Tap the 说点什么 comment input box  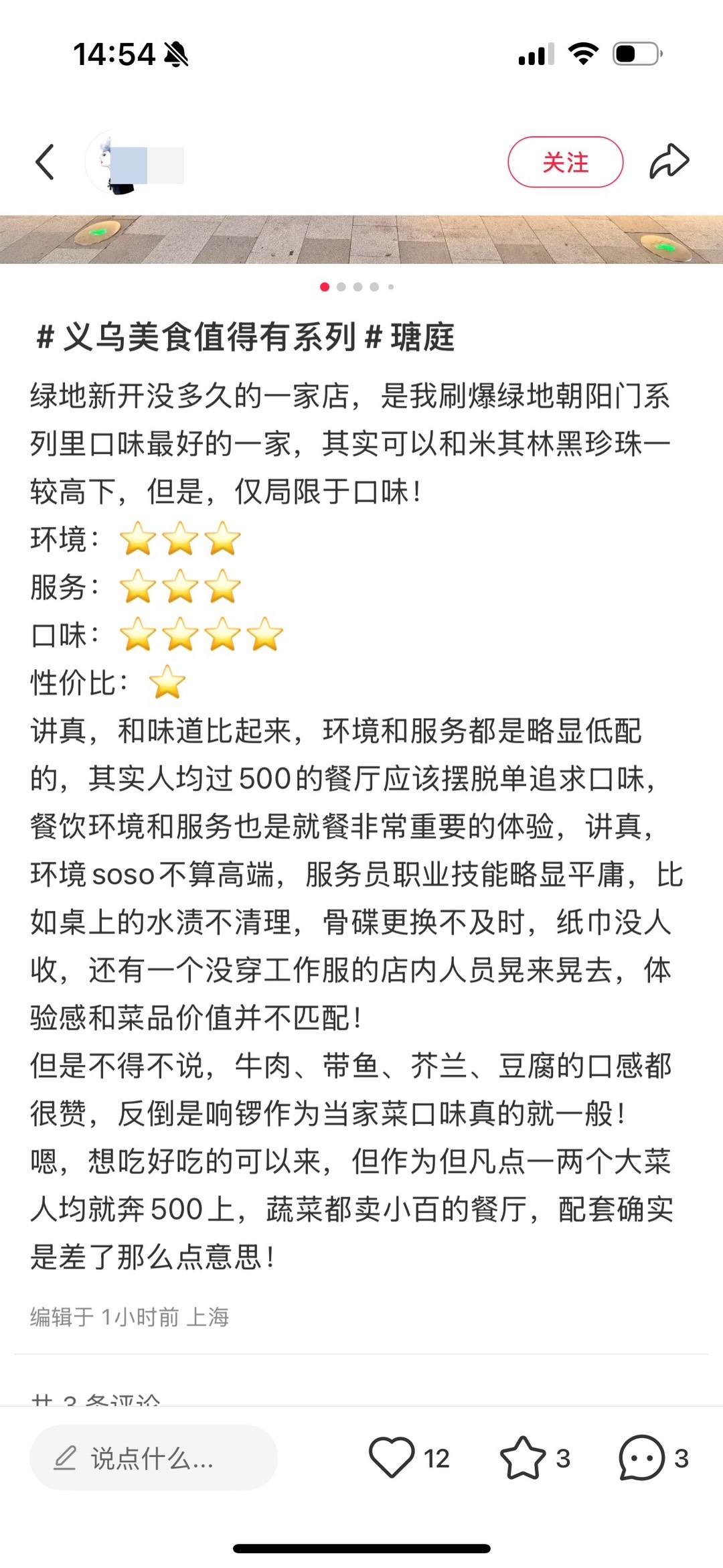click(x=153, y=1457)
